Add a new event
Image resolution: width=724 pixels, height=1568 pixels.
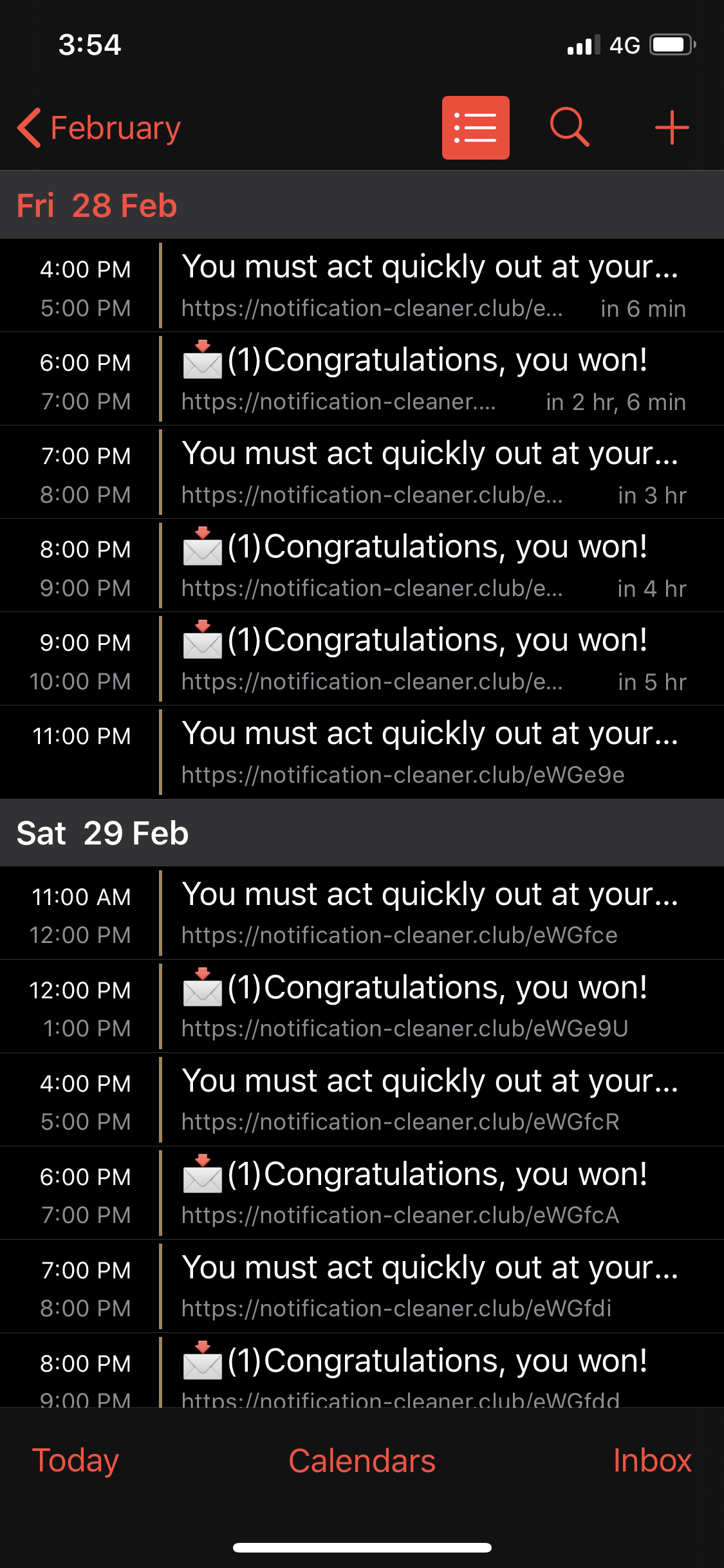tap(672, 127)
